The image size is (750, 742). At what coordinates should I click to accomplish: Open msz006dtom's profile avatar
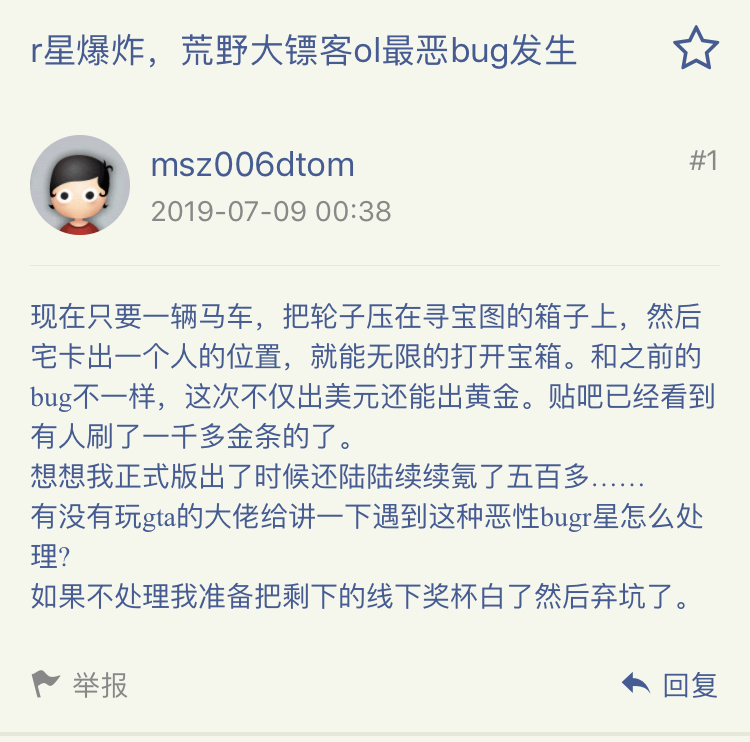80,185
